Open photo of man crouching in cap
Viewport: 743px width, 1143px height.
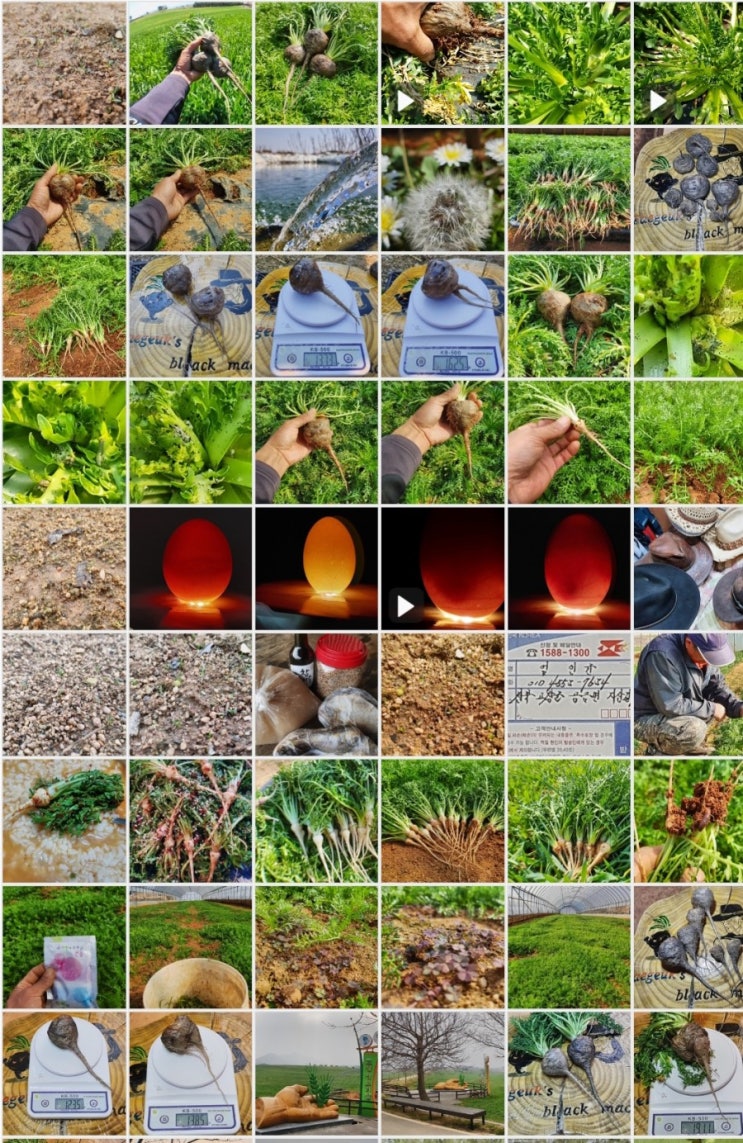(x=688, y=694)
